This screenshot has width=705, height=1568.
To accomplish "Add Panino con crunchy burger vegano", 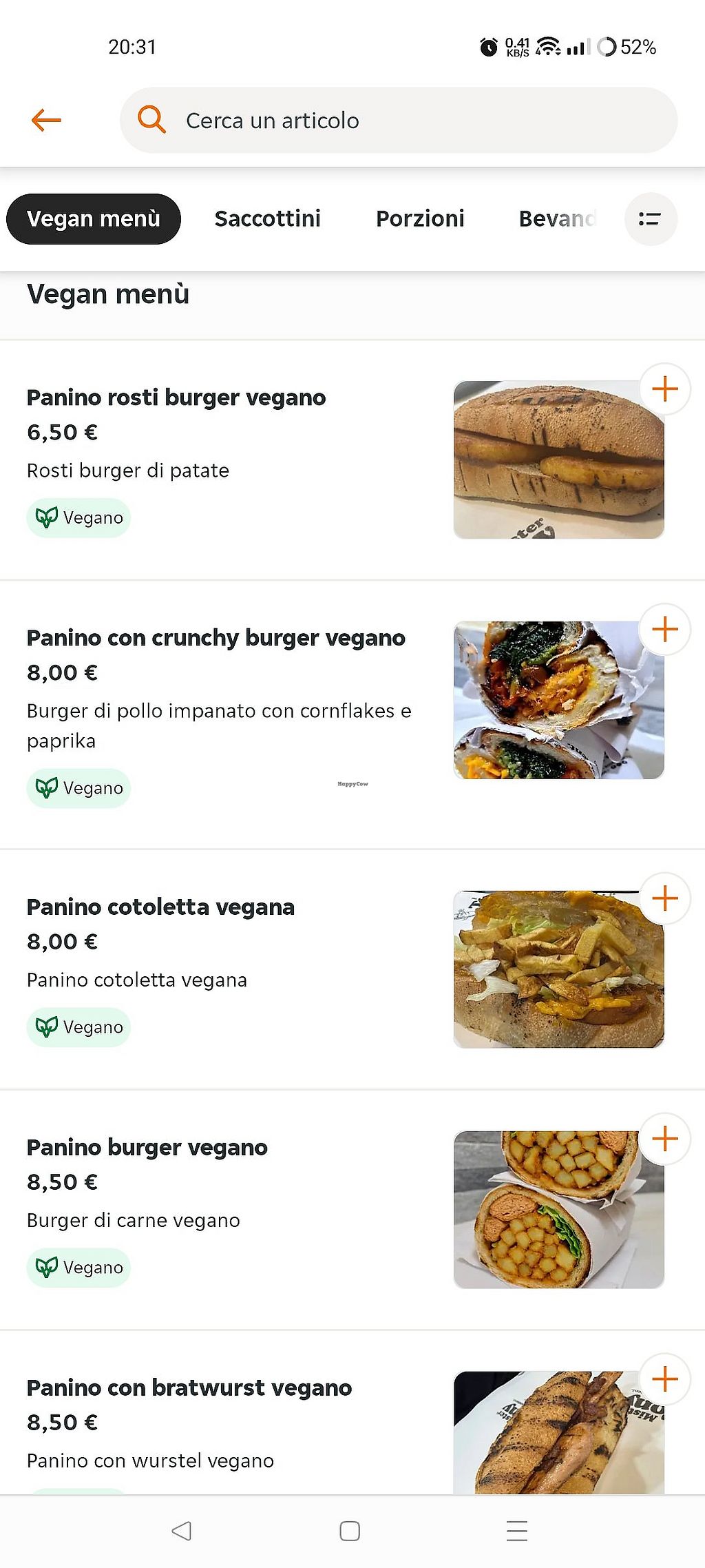I will tap(665, 630).
